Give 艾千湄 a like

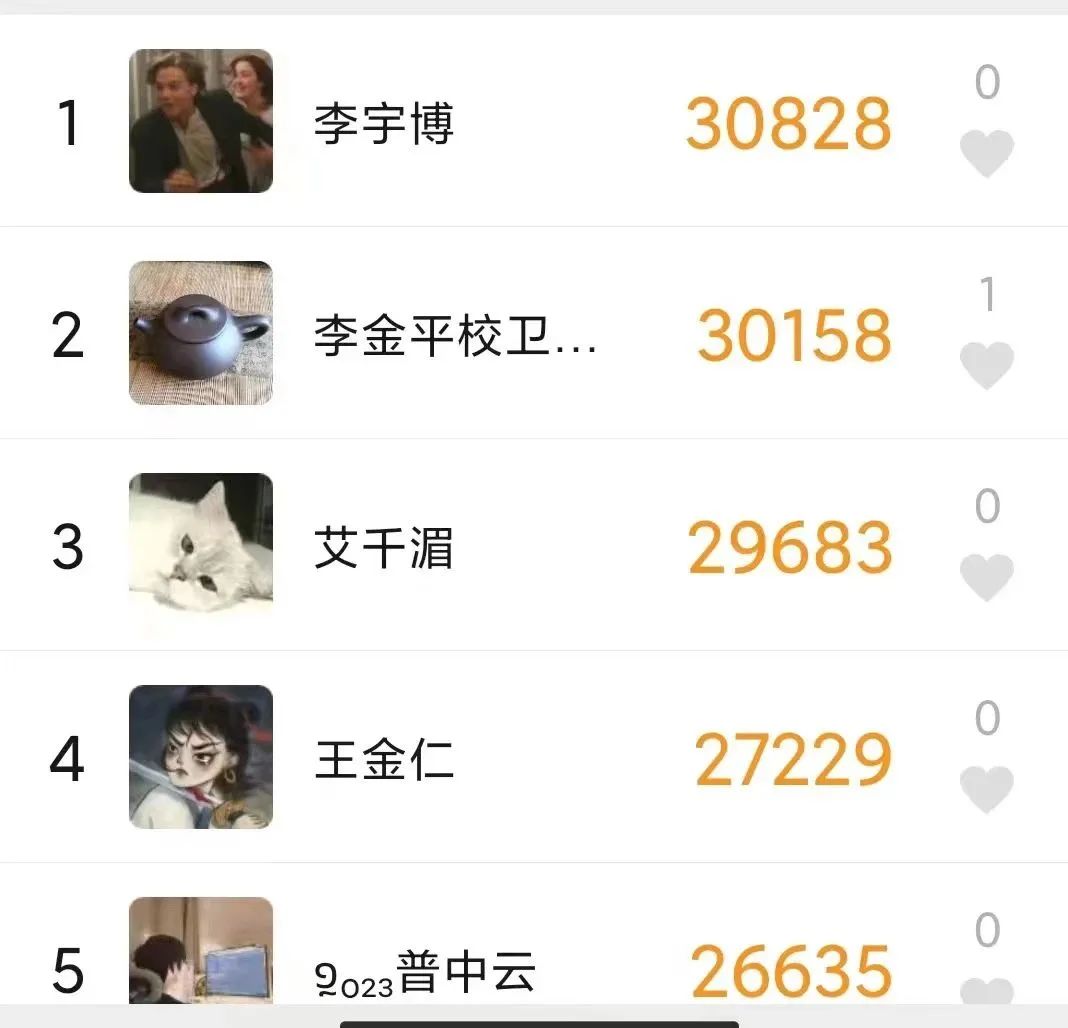coord(986,577)
